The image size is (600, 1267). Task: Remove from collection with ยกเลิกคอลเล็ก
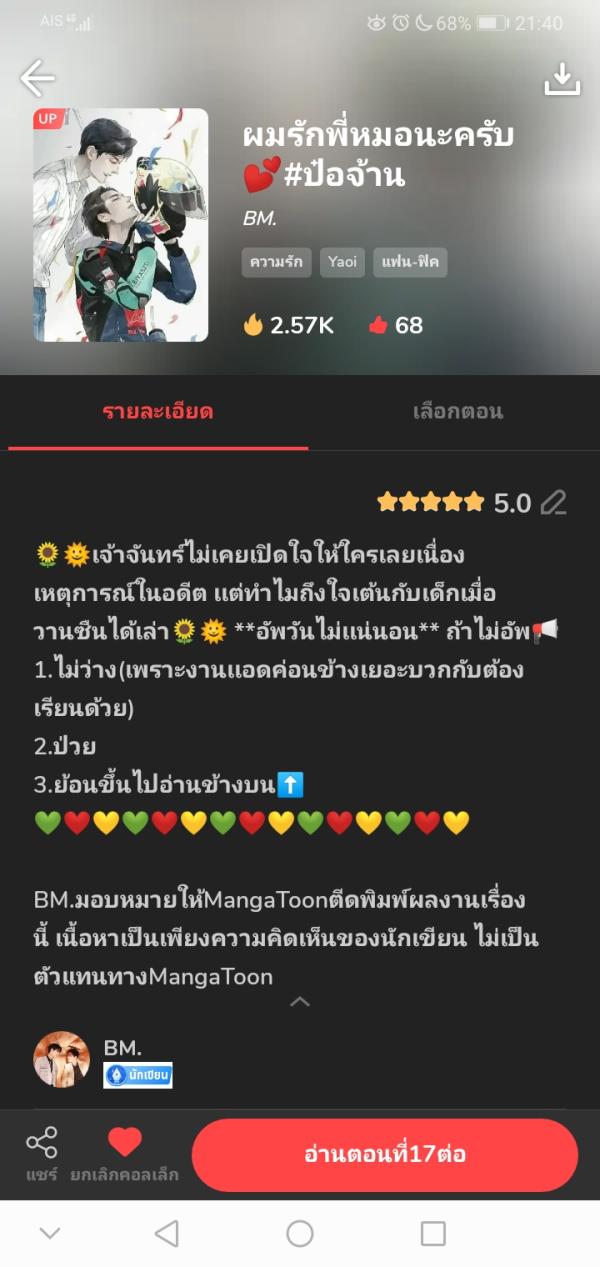pos(125,1154)
